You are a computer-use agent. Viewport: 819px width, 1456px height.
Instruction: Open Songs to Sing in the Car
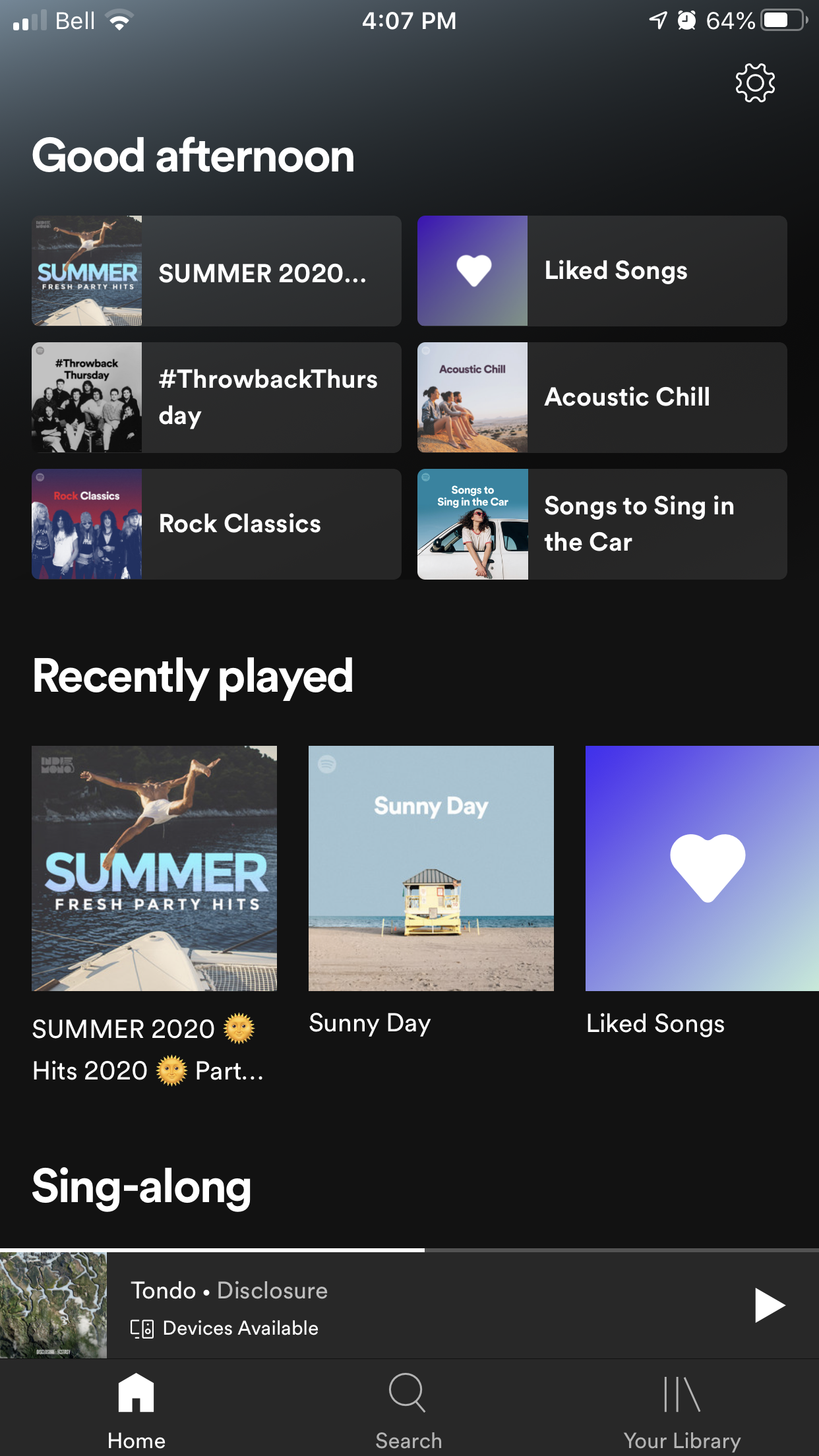point(602,524)
